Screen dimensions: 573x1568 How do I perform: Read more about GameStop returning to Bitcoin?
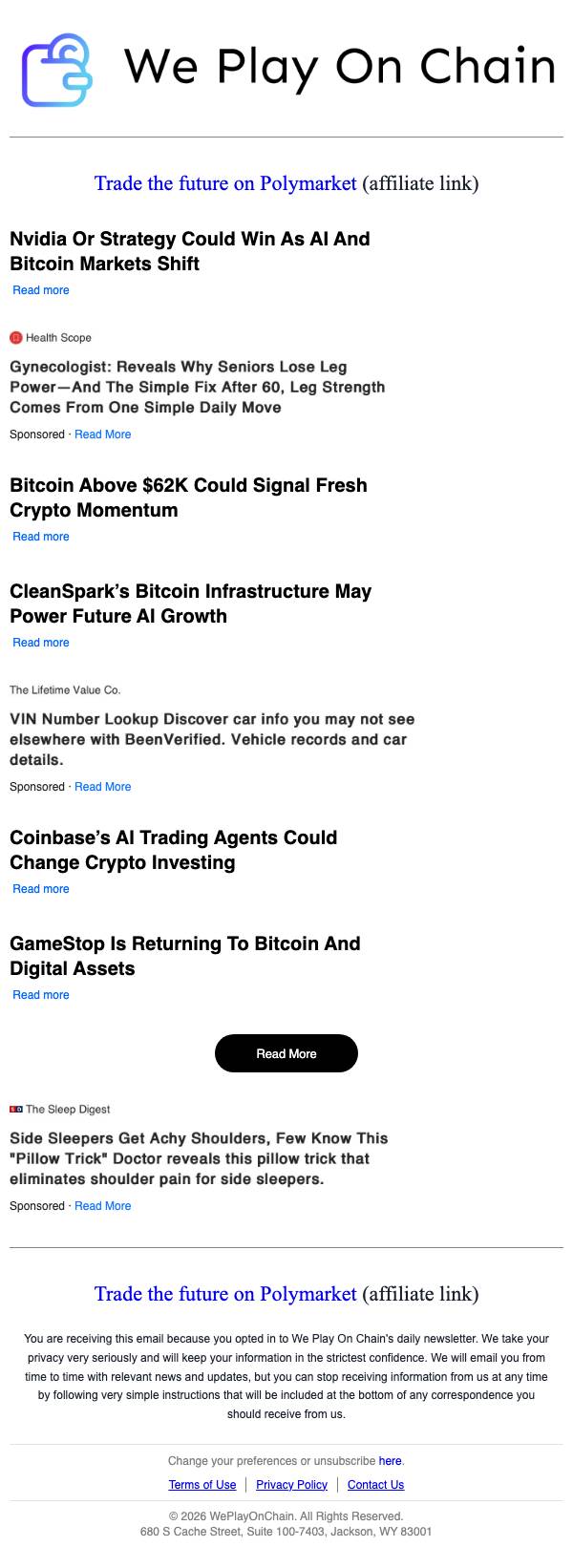[x=41, y=995]
